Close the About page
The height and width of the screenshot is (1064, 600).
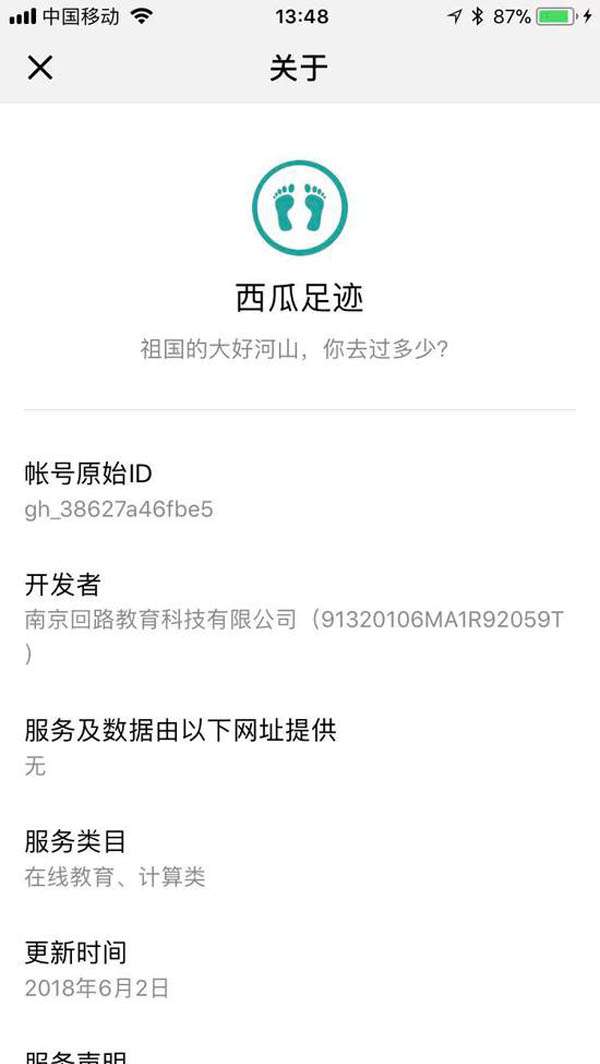tap(40, 68)
